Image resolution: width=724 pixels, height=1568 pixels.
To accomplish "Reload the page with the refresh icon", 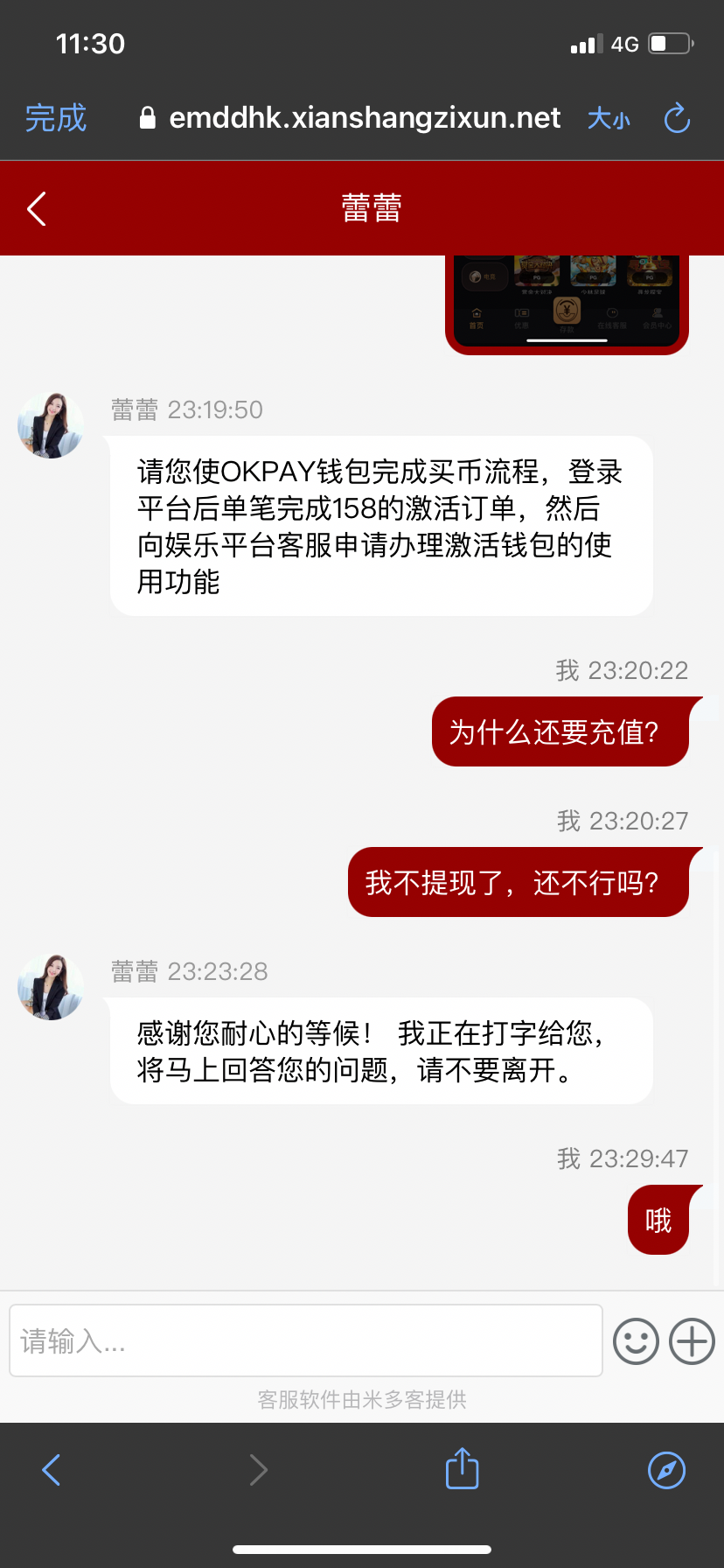I will pyautogui.click(x=676, y=118).
